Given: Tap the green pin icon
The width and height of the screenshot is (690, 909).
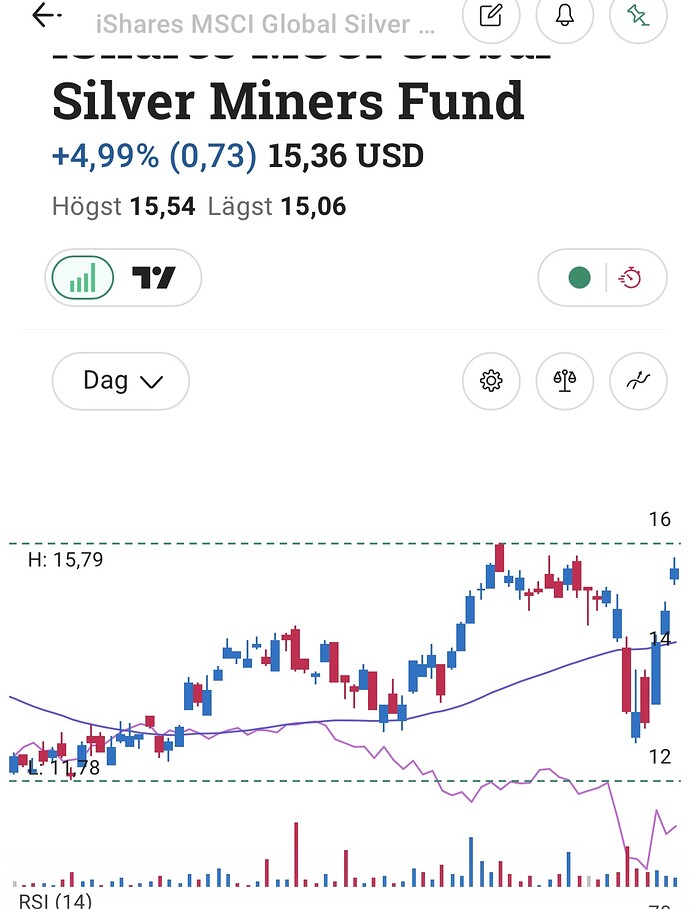Looking at the screenshot, I should click(x=637, y=17).
